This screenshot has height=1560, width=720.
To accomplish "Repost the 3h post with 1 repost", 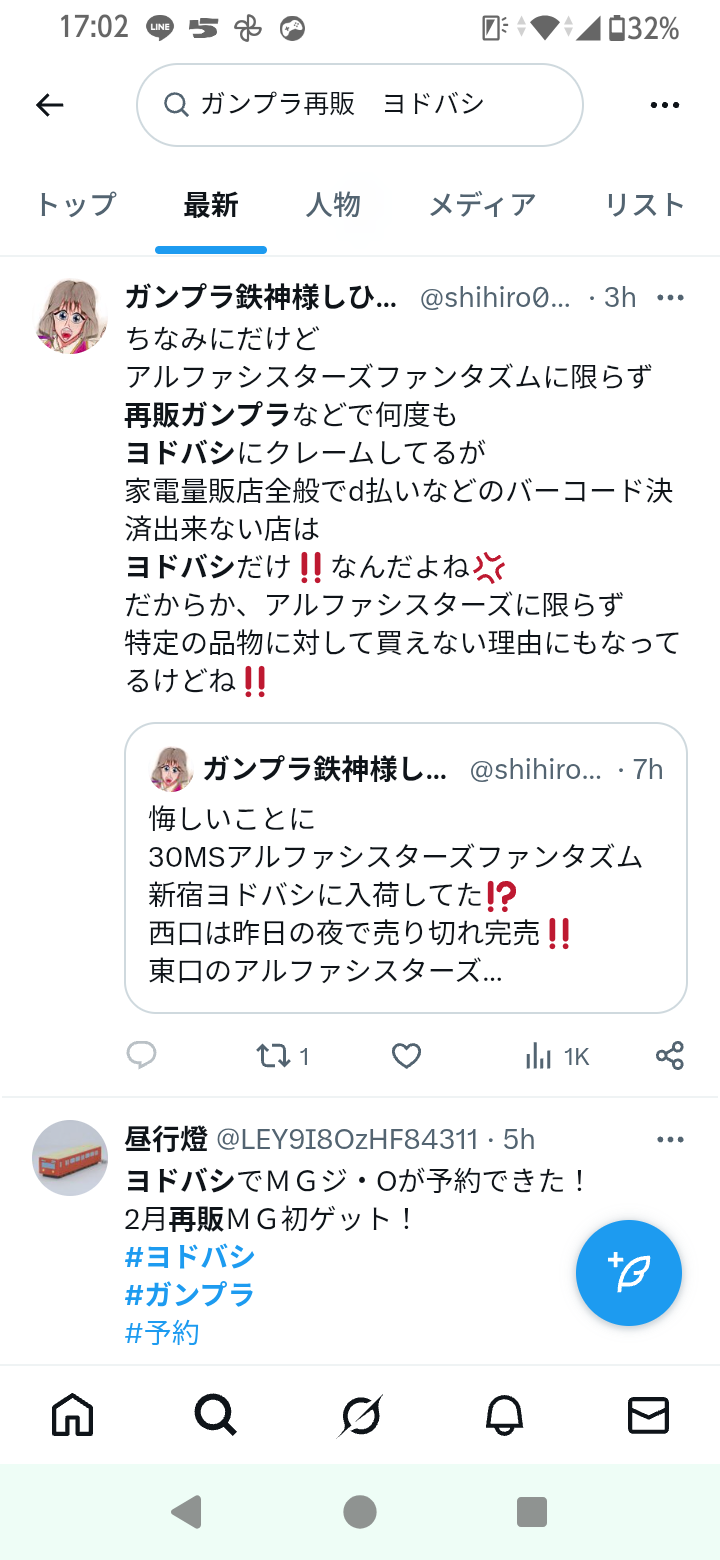I will [x=283, y=1056].
